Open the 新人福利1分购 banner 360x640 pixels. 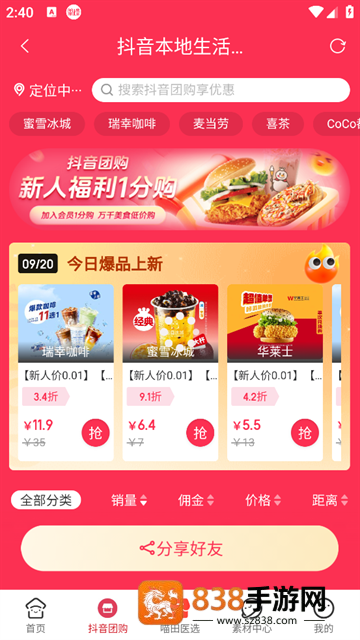[180, 189]
